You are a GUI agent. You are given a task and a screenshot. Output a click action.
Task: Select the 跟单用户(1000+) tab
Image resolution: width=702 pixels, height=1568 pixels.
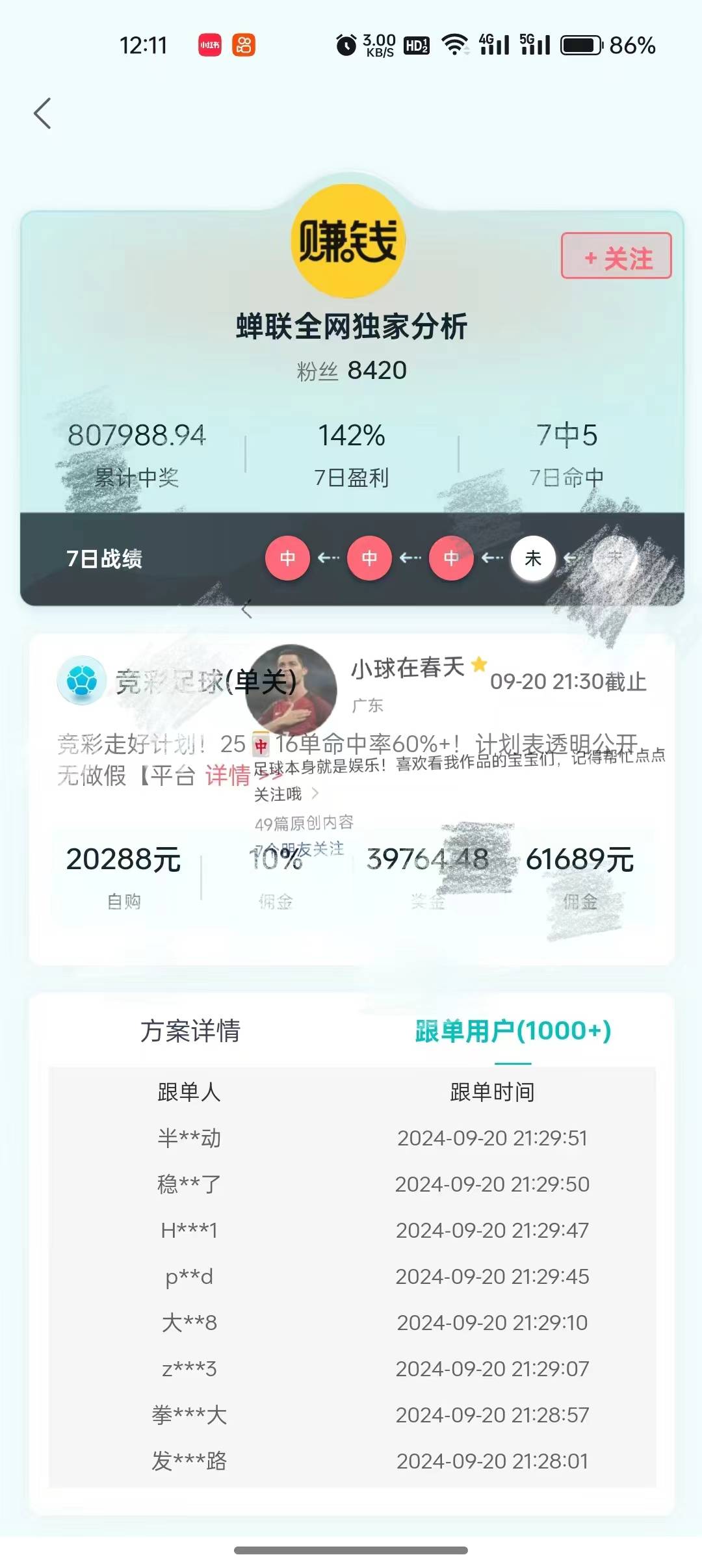pos(512,1031)
